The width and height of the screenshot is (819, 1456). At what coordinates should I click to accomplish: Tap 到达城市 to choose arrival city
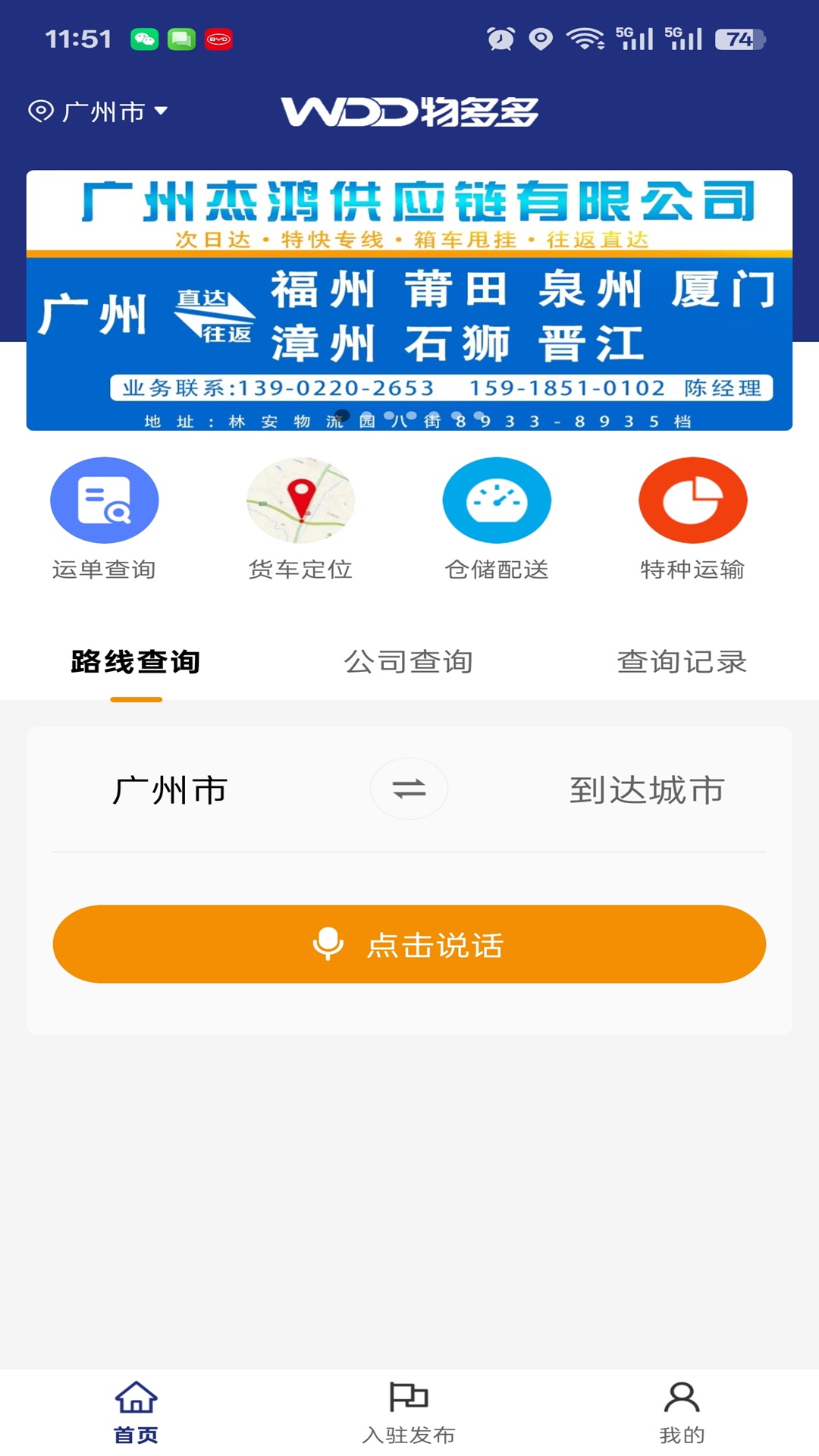click(645, 789)
